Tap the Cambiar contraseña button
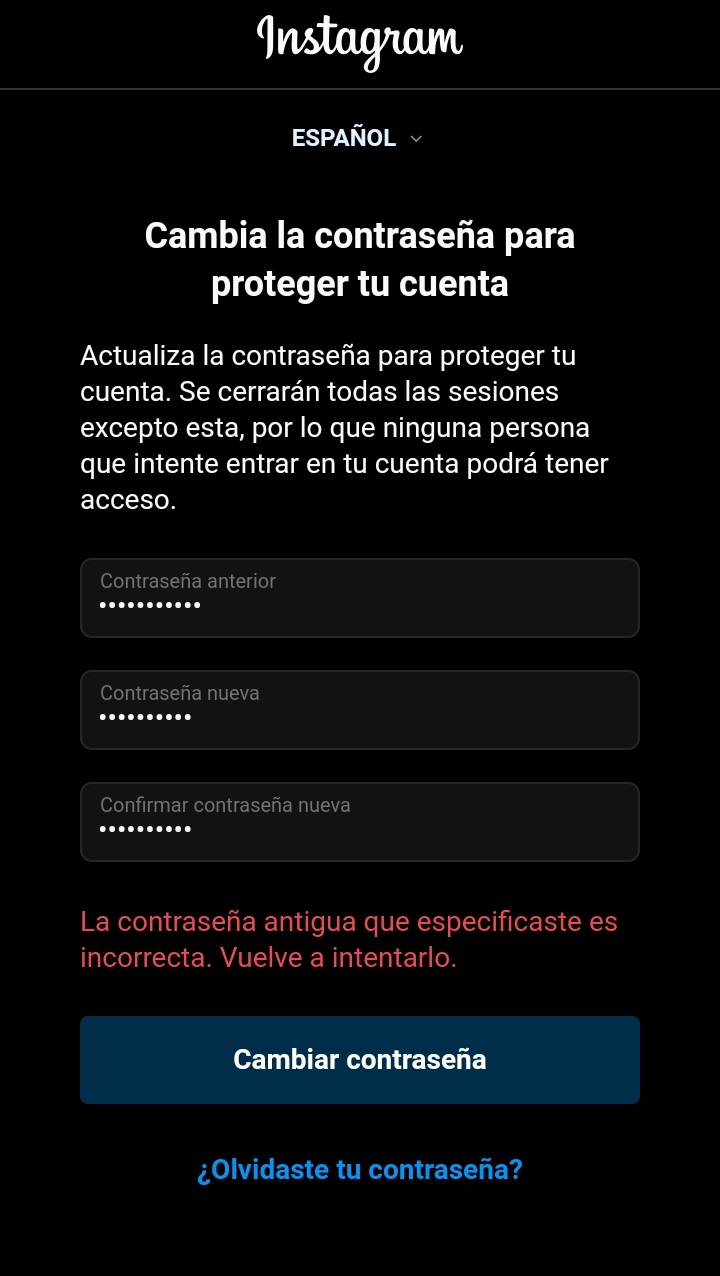720x1276 pixels. point(360,1060)
